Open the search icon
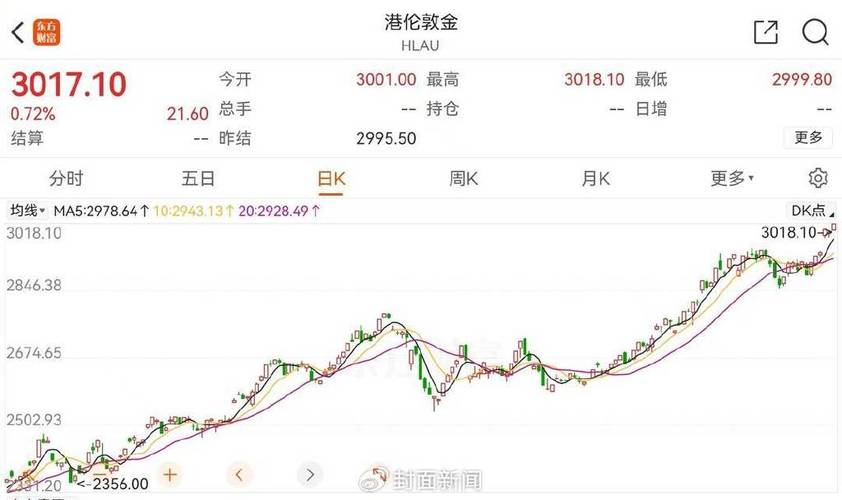842x500 pixels. coord(815,33)
